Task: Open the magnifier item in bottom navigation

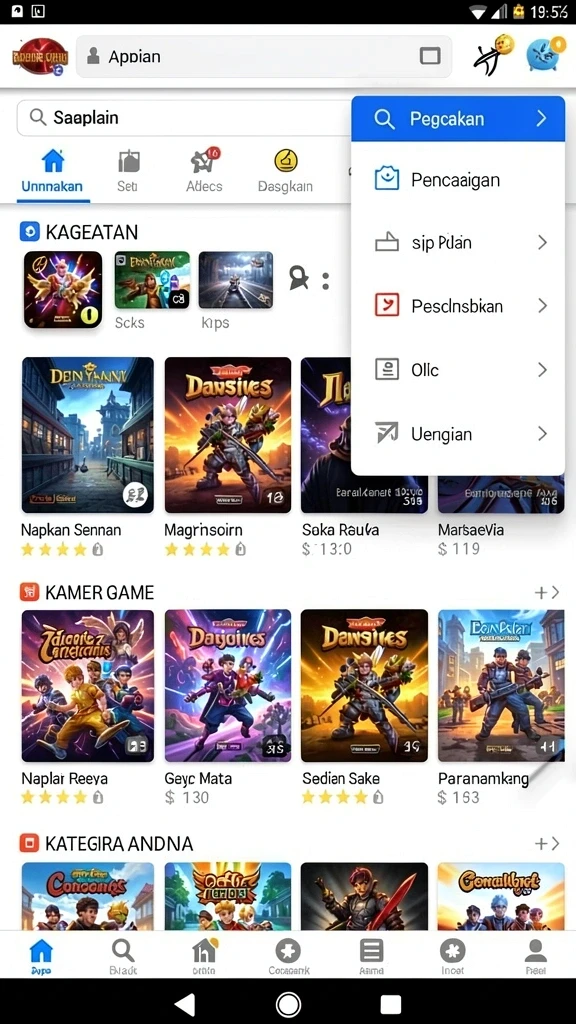Action: (x=123, y=956)
